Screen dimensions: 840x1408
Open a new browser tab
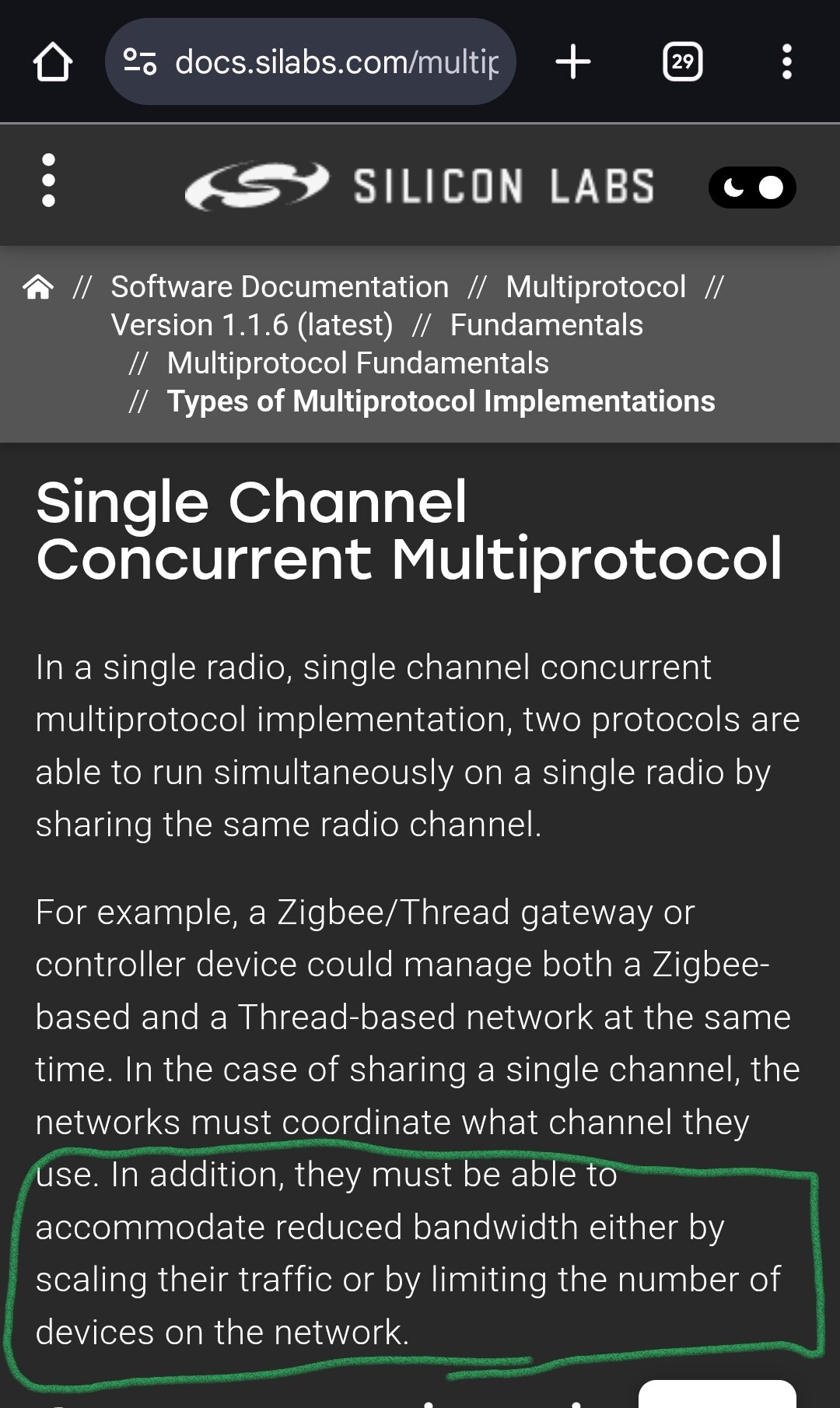573,62
